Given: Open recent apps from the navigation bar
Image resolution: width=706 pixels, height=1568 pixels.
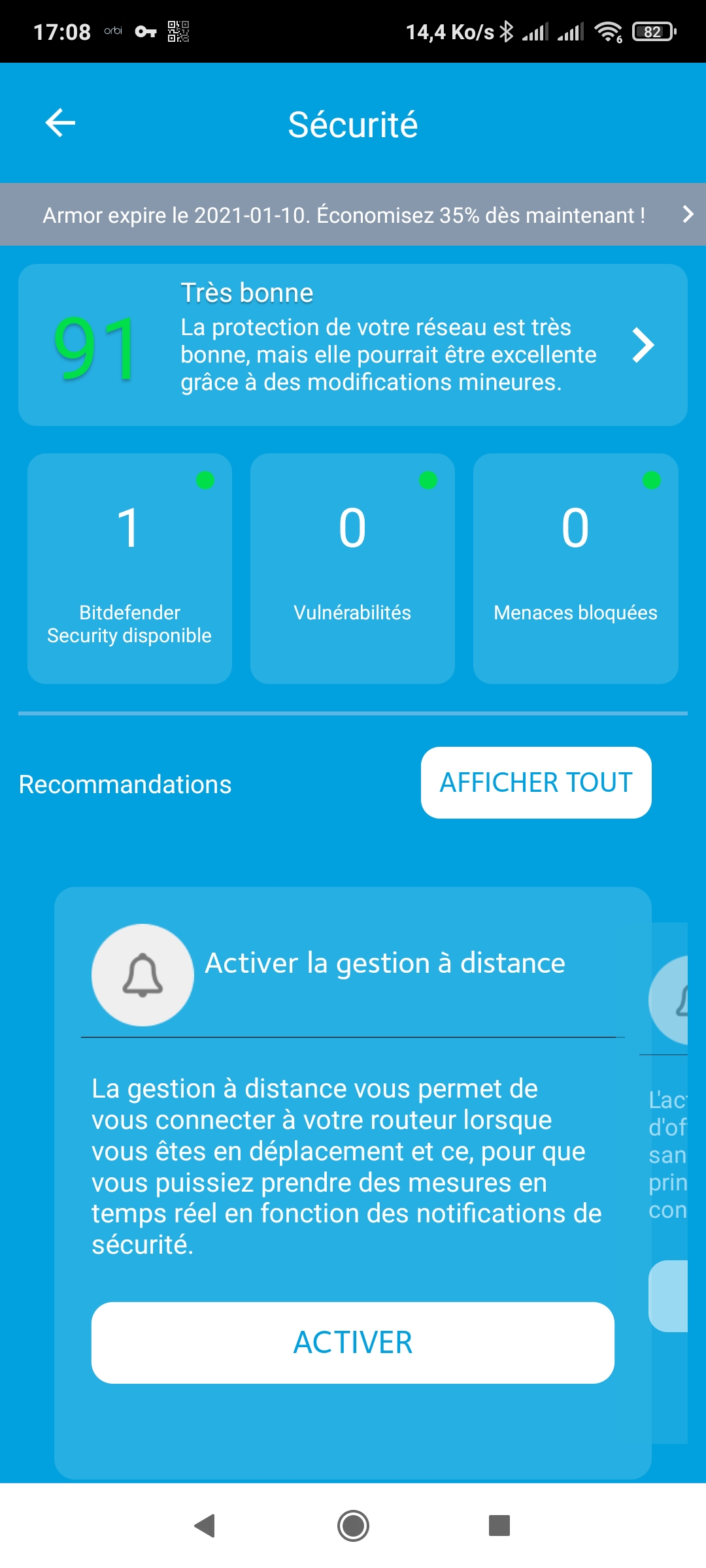Looking at the screenshot, I should [x=499, y=1526].
